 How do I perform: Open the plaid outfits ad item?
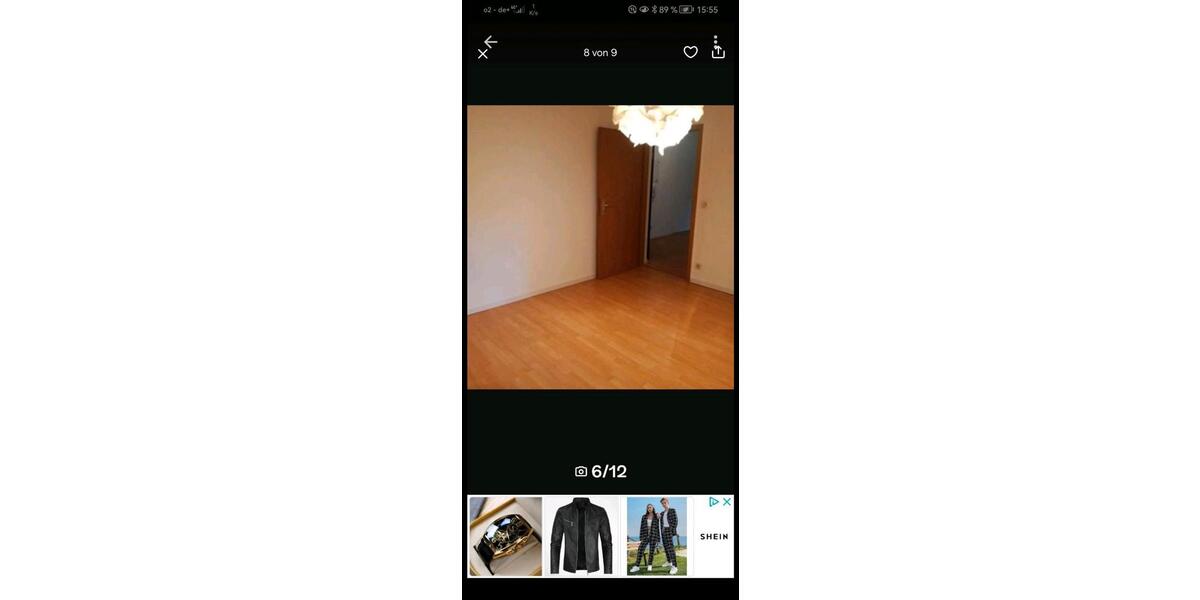(657, 536)
